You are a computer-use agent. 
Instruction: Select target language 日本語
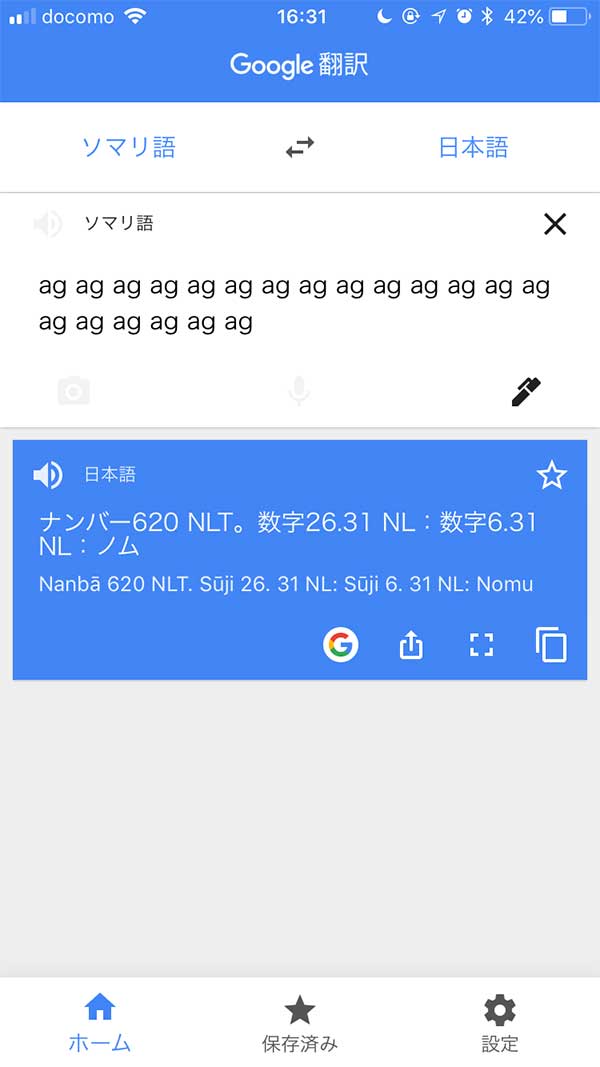click(473, 147)
